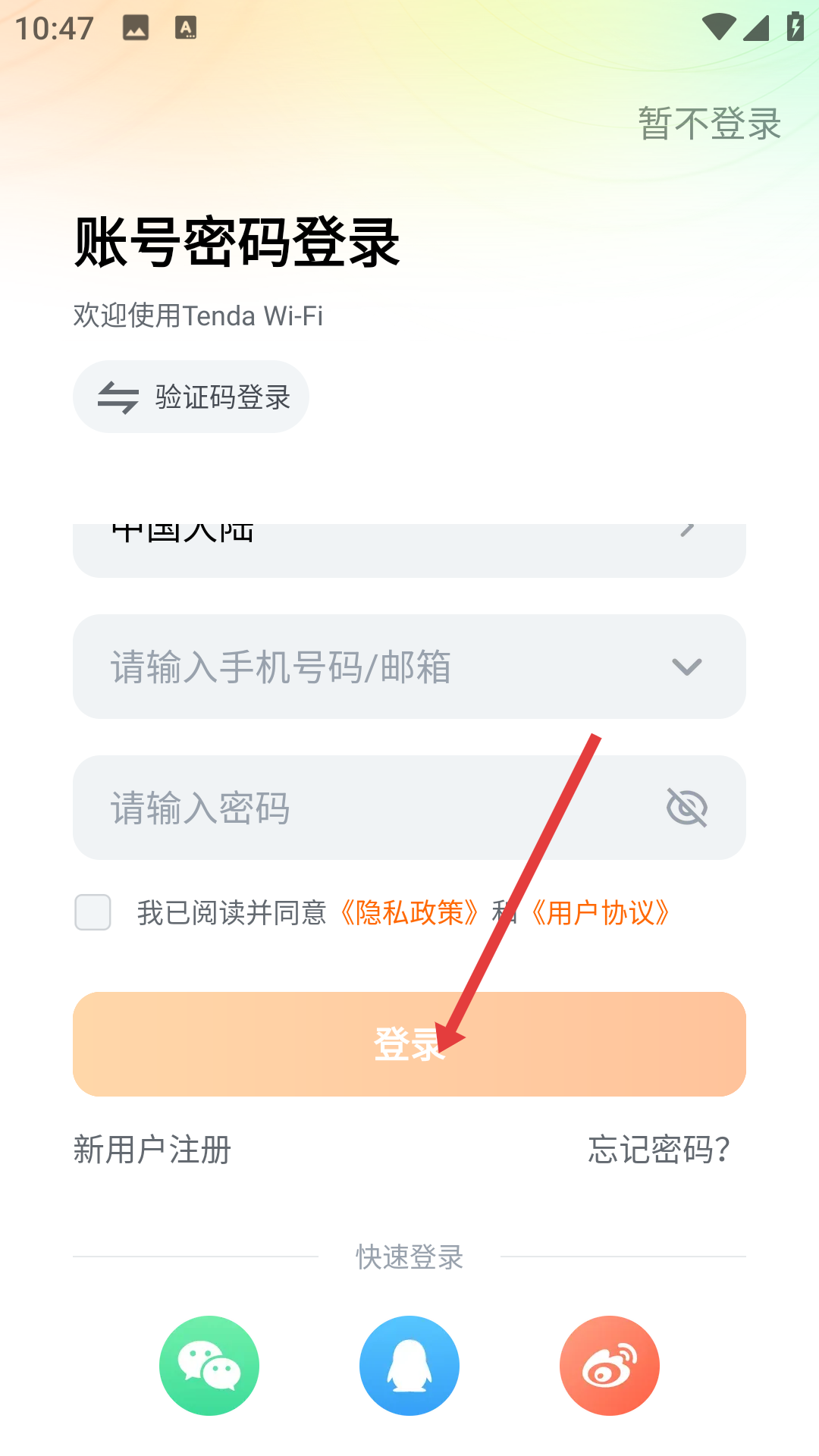Open the 中国大陆 region selector
Image resolution: width=819 pixels, height=1456 pixels.
coord(409,550)
